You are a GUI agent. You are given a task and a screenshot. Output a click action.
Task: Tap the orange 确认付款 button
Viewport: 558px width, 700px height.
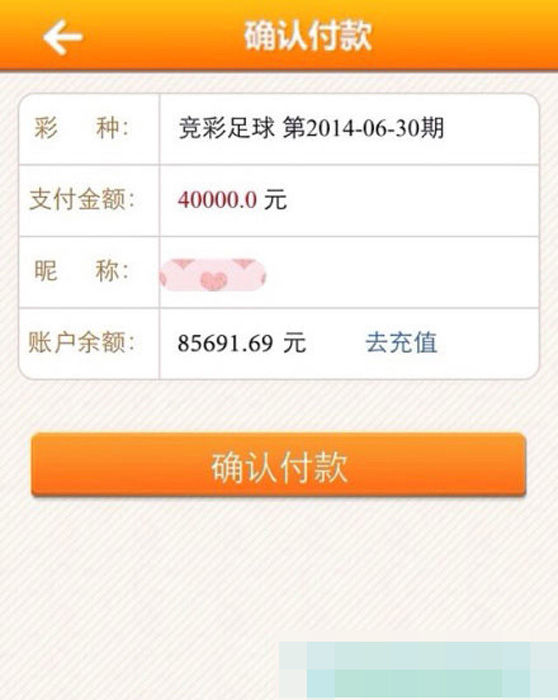coord(279,464)
